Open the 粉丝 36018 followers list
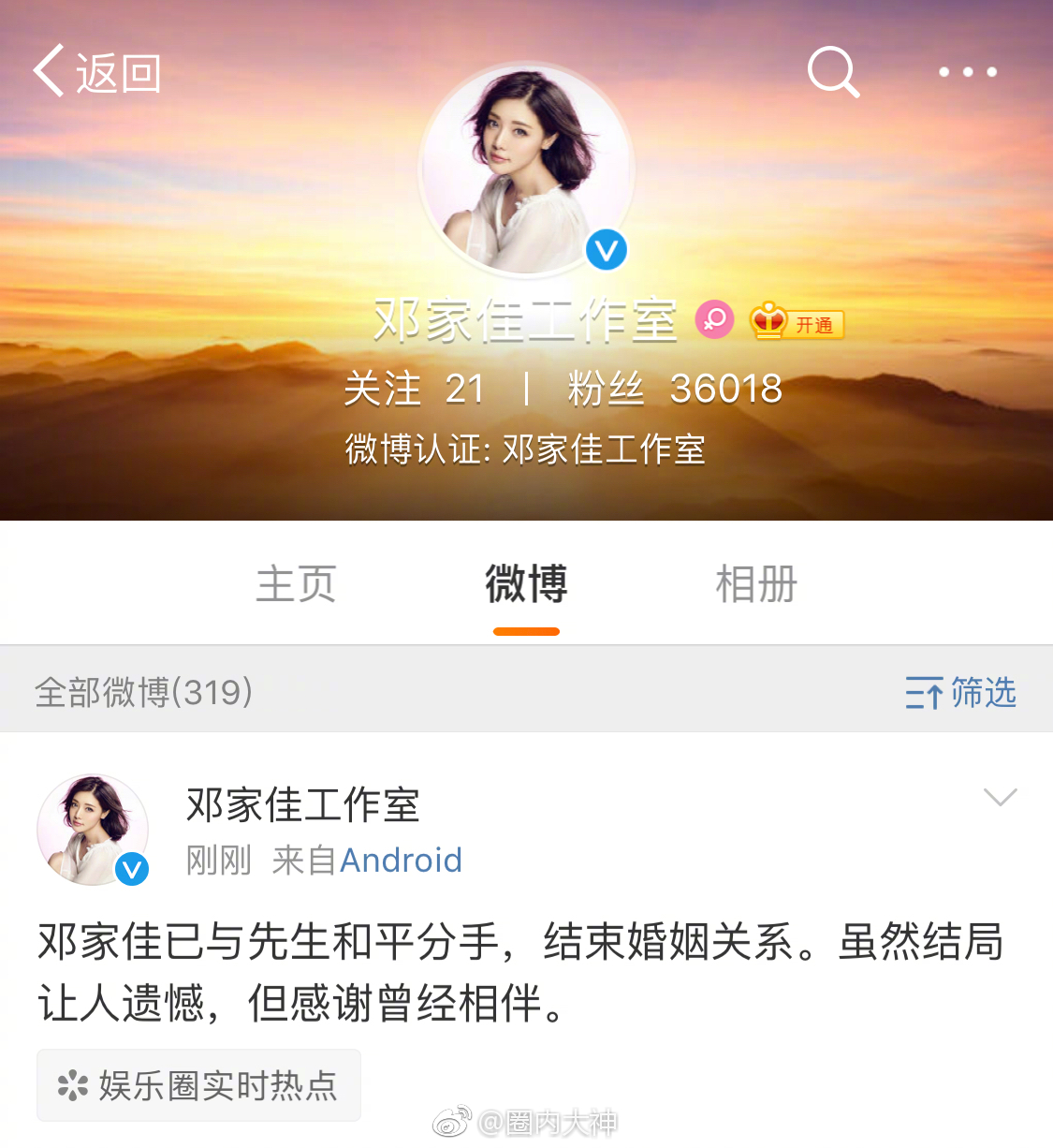Screen dimensions: 1053x1148 pos(674,389)
